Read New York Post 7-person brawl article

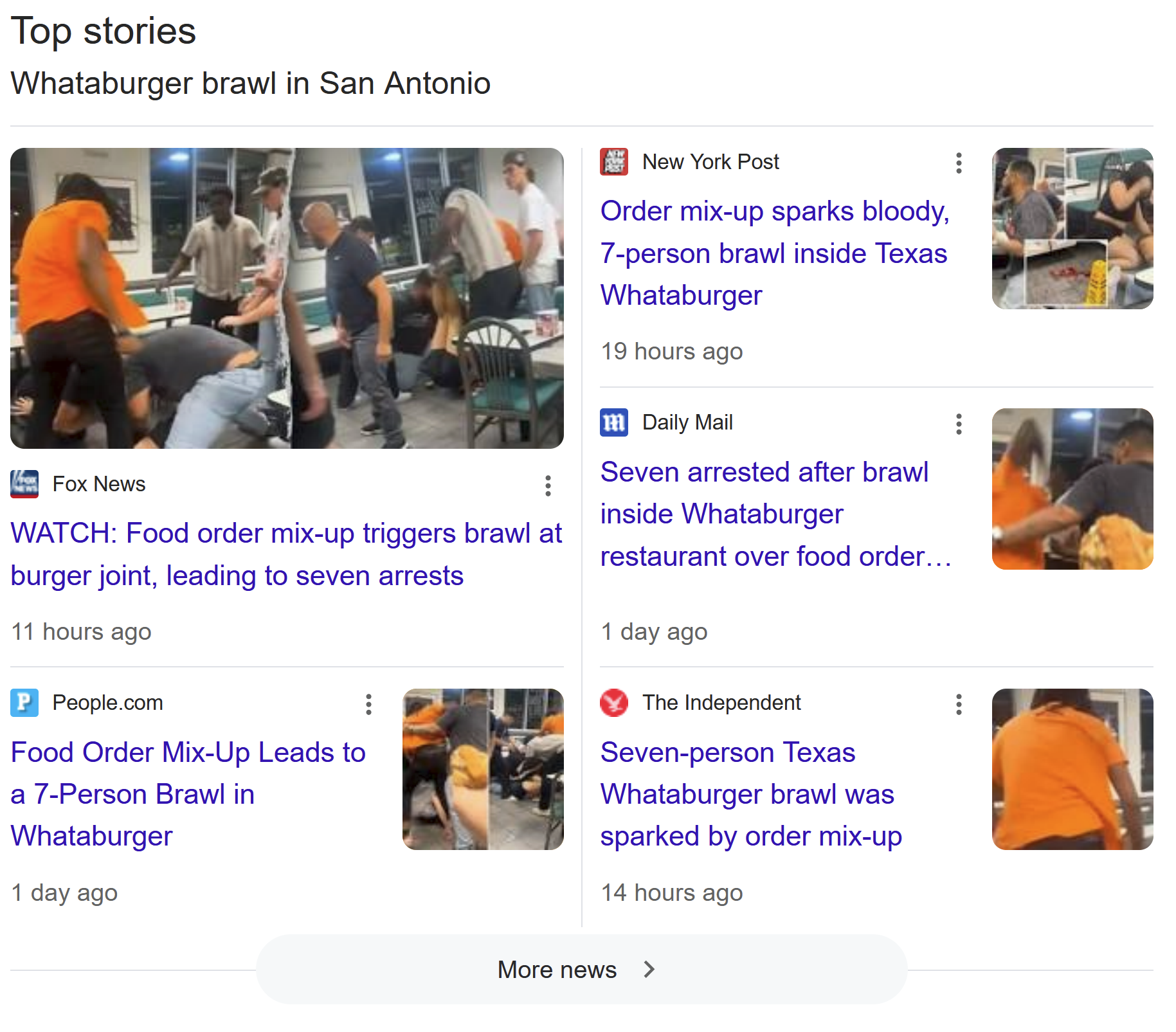774,253
